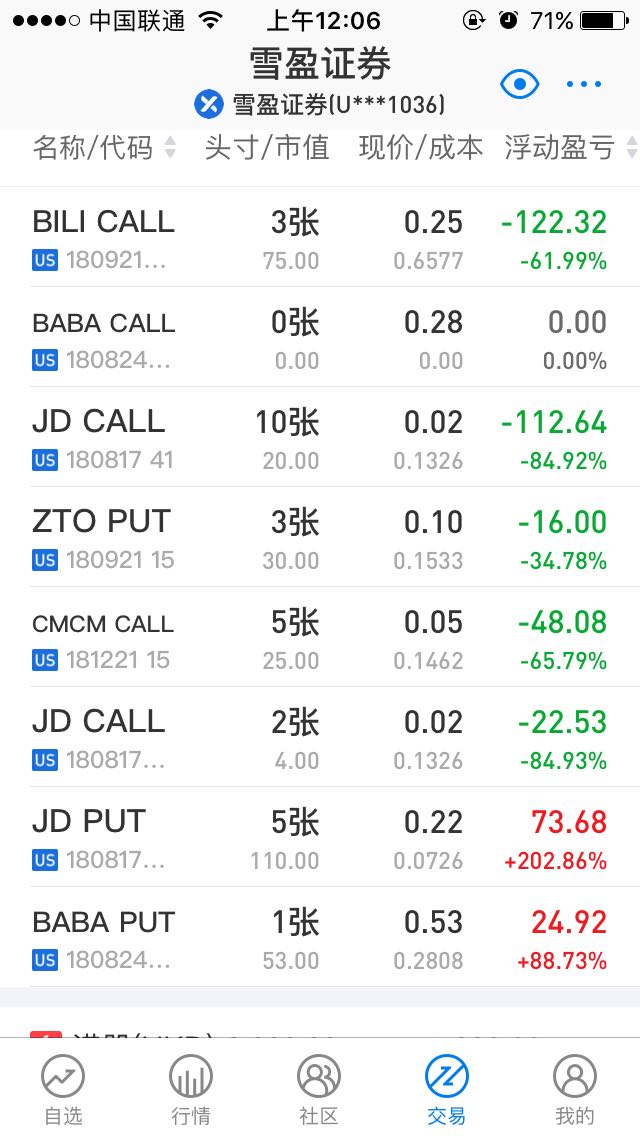Screen dimensions: 640x1136
Task: Open the JD PUT position
Action: pyautogui.click(x=320, y=838)
